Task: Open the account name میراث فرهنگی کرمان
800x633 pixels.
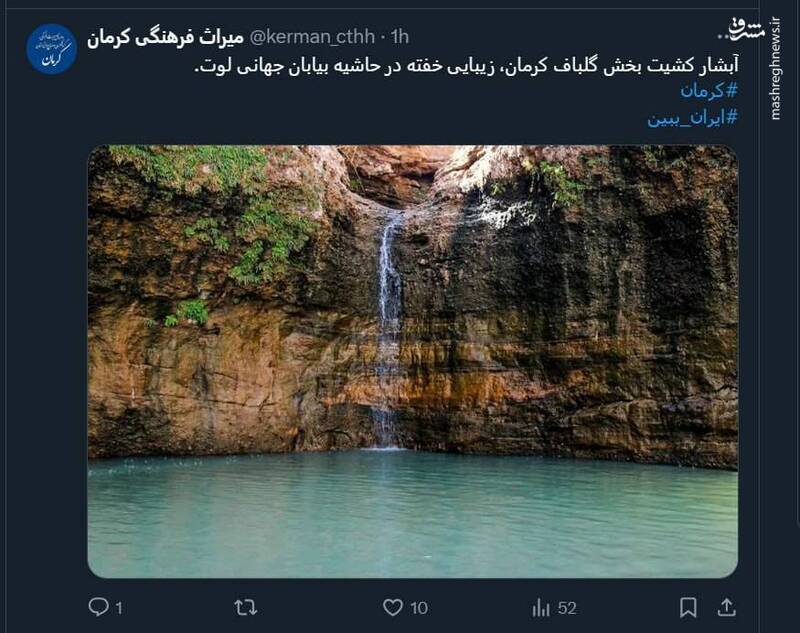Action: [163, 37]
